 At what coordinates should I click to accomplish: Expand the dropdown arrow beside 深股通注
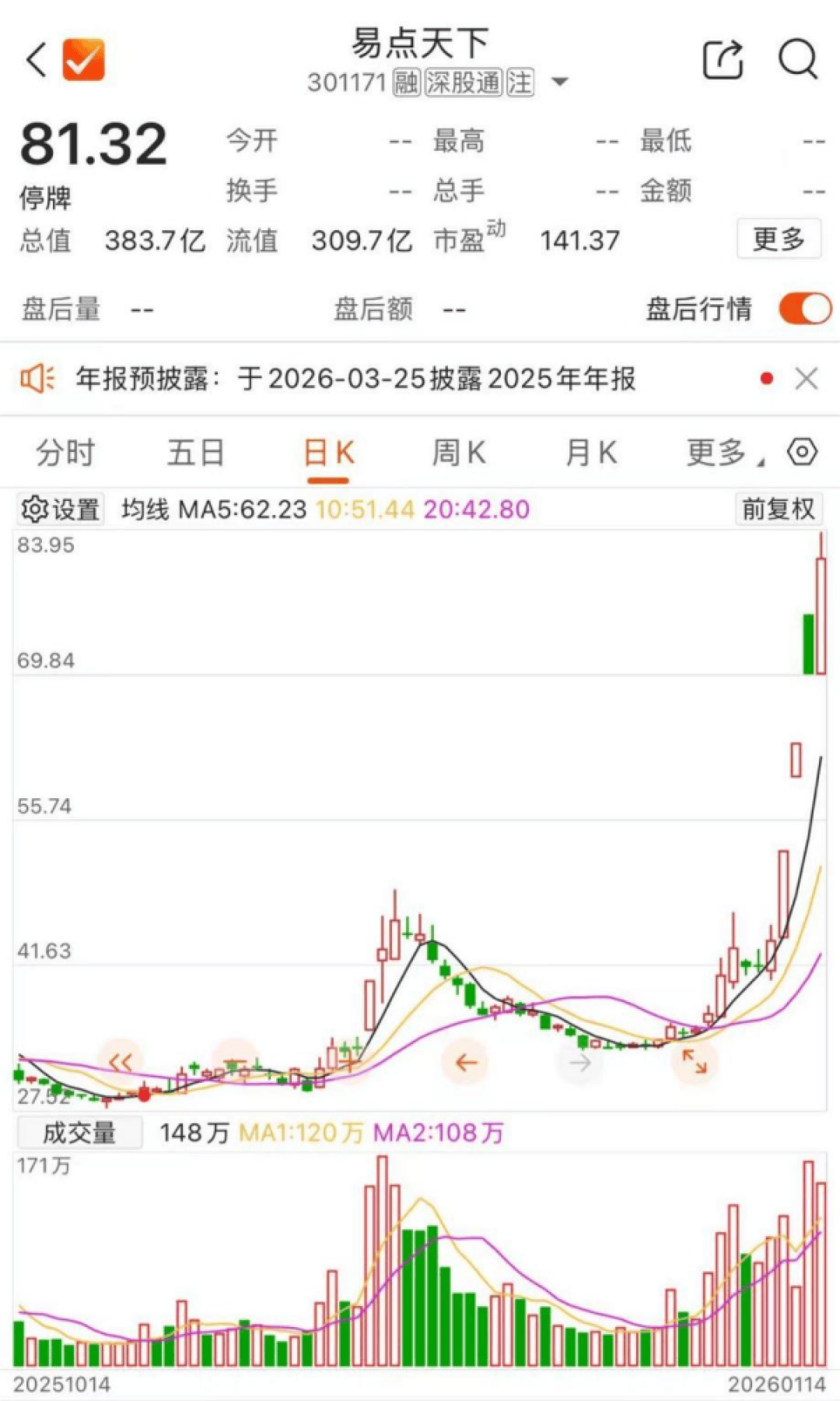(x=561, y=82)
